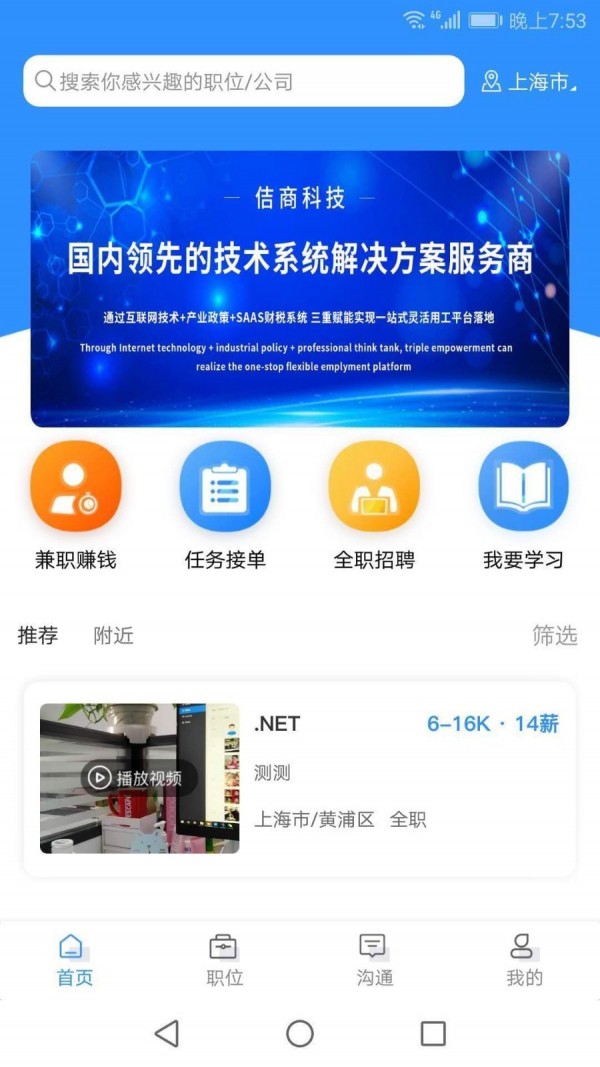Go to the 首页 tab

pos(75,960)
